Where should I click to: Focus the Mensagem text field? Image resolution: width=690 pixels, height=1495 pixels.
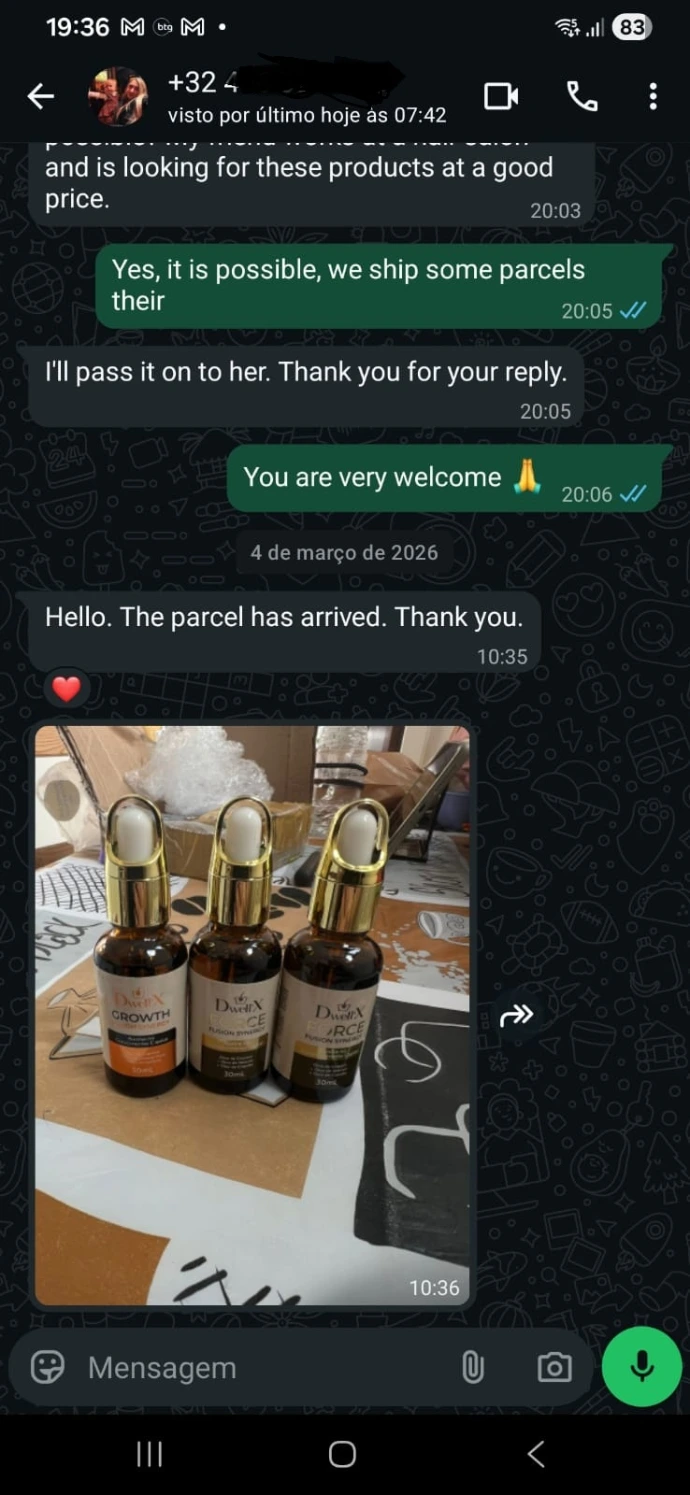[x=260, y=1367]
